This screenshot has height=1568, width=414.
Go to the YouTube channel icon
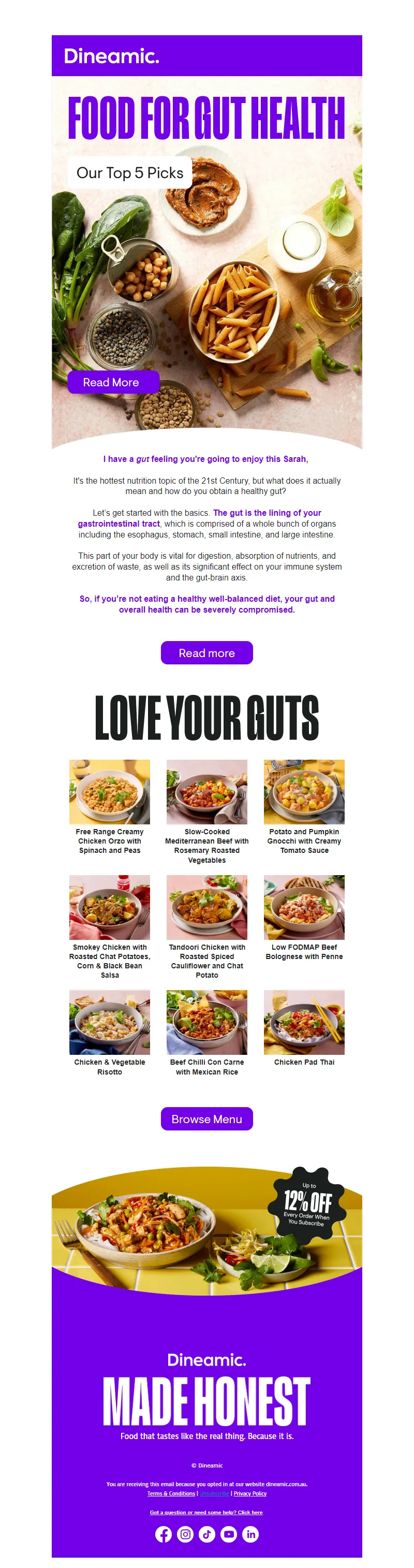229,1534
